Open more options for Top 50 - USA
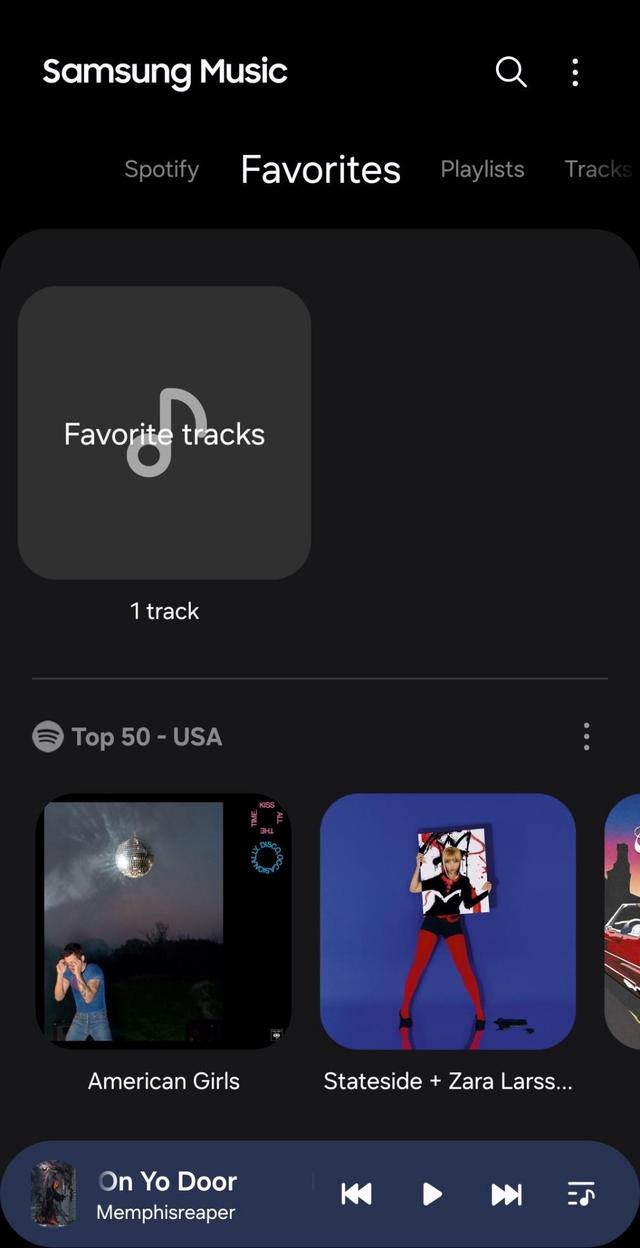The width and height of the screenshot is (640, 1248). (586, 737)
